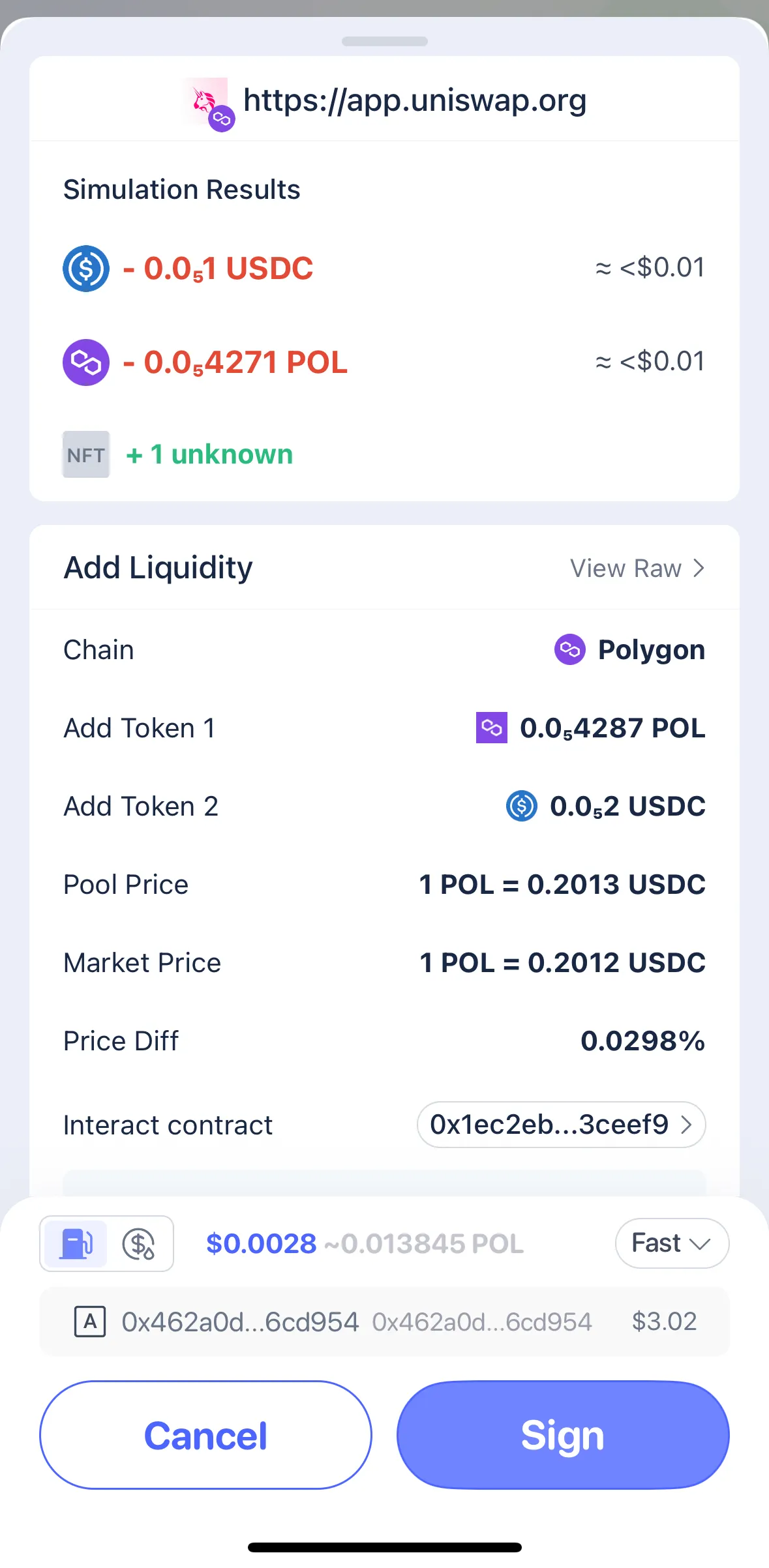Click the Price Diff percentage value
The image size is (769, 1568).
pos(642,1041)
